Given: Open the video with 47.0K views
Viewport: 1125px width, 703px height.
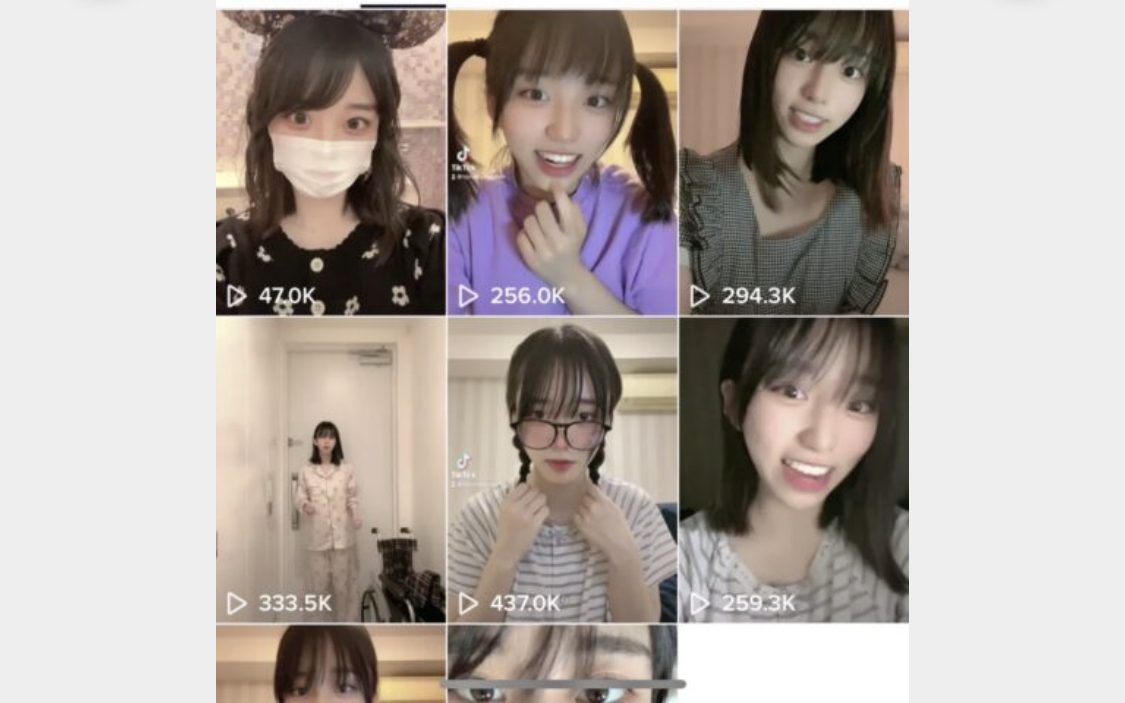Looking at the screenshot, I should [x=330, y=162].
